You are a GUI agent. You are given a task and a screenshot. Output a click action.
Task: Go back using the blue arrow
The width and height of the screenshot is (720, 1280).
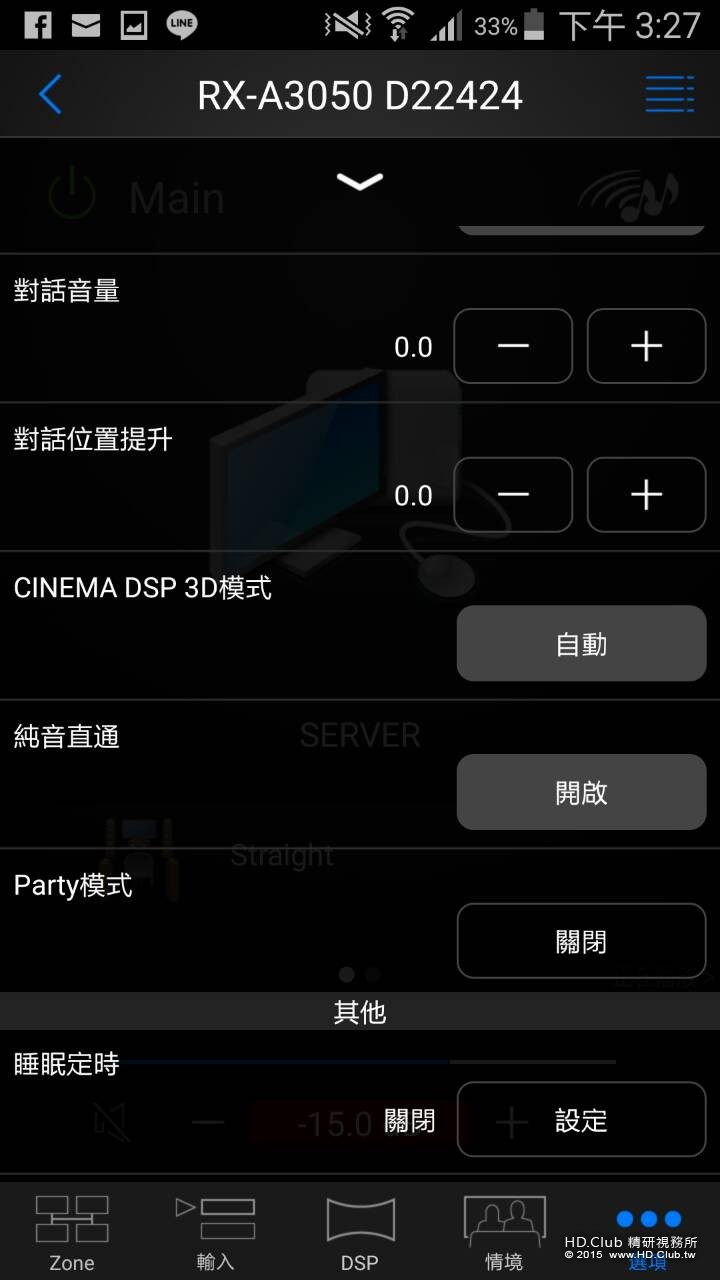pyautogui.click(x=50, y=95)
